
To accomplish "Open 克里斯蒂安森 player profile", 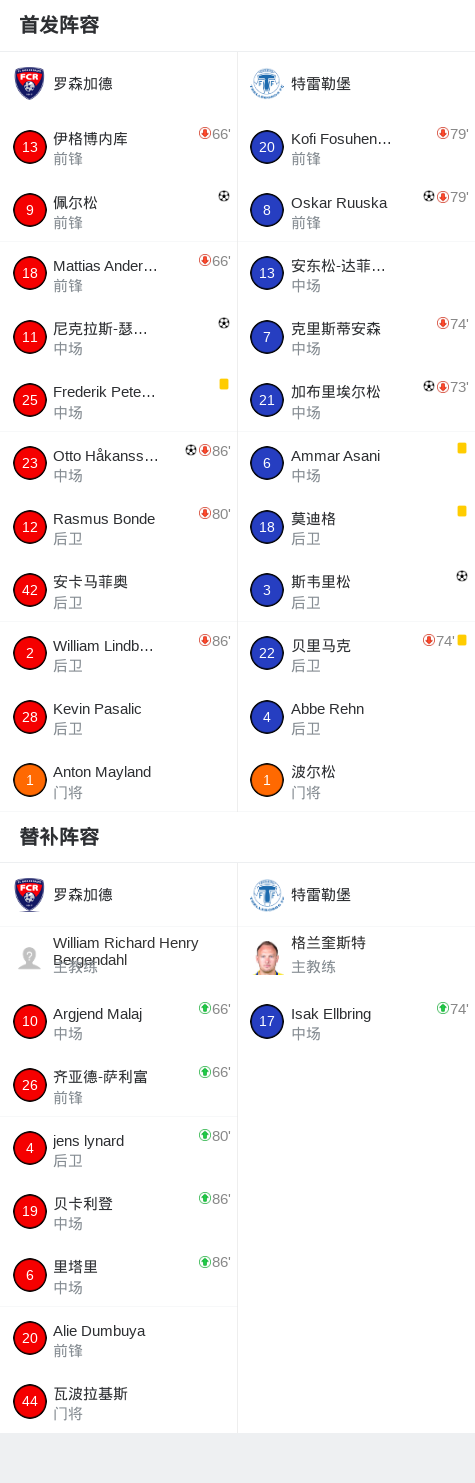I will tap(356, 337).
